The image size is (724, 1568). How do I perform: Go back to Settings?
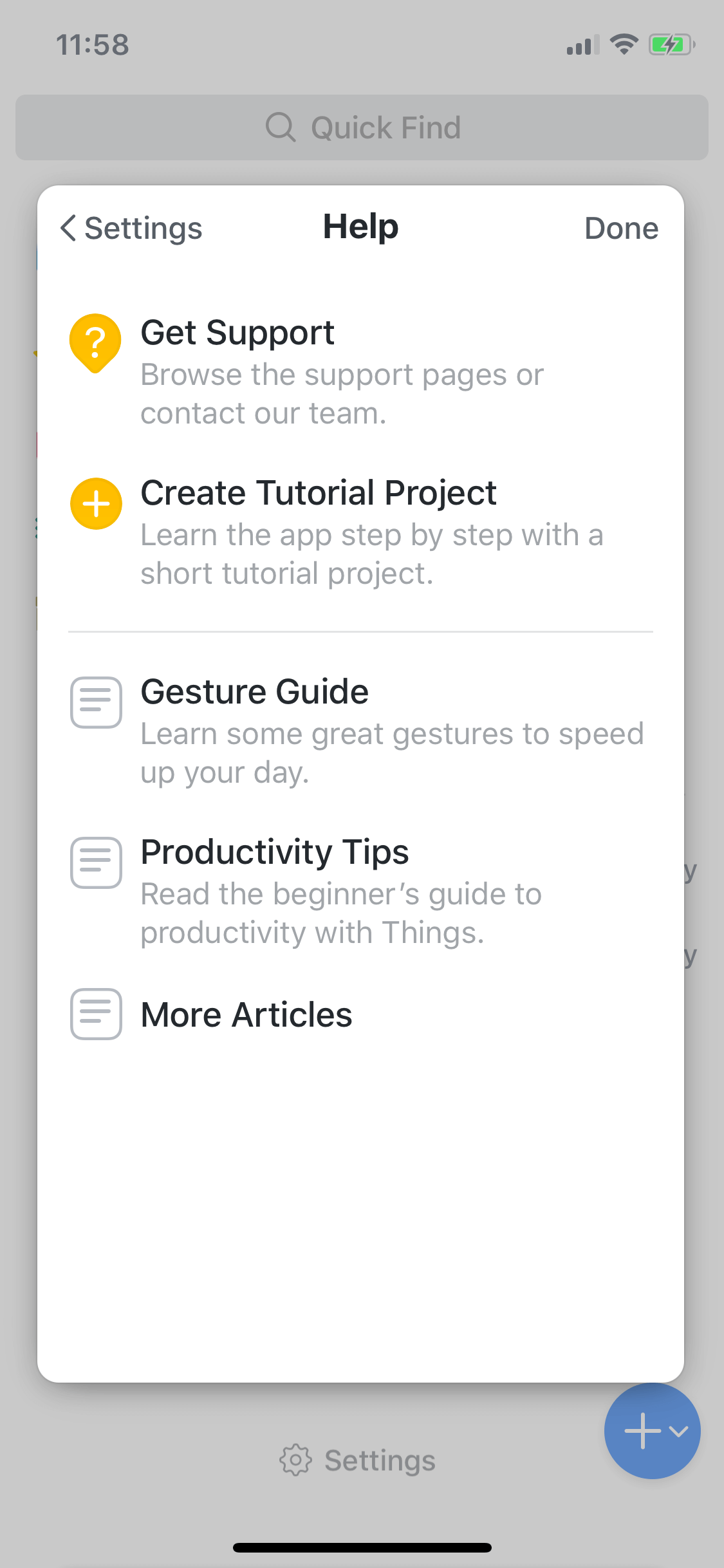pyautogui.click(x=131, y=229)
